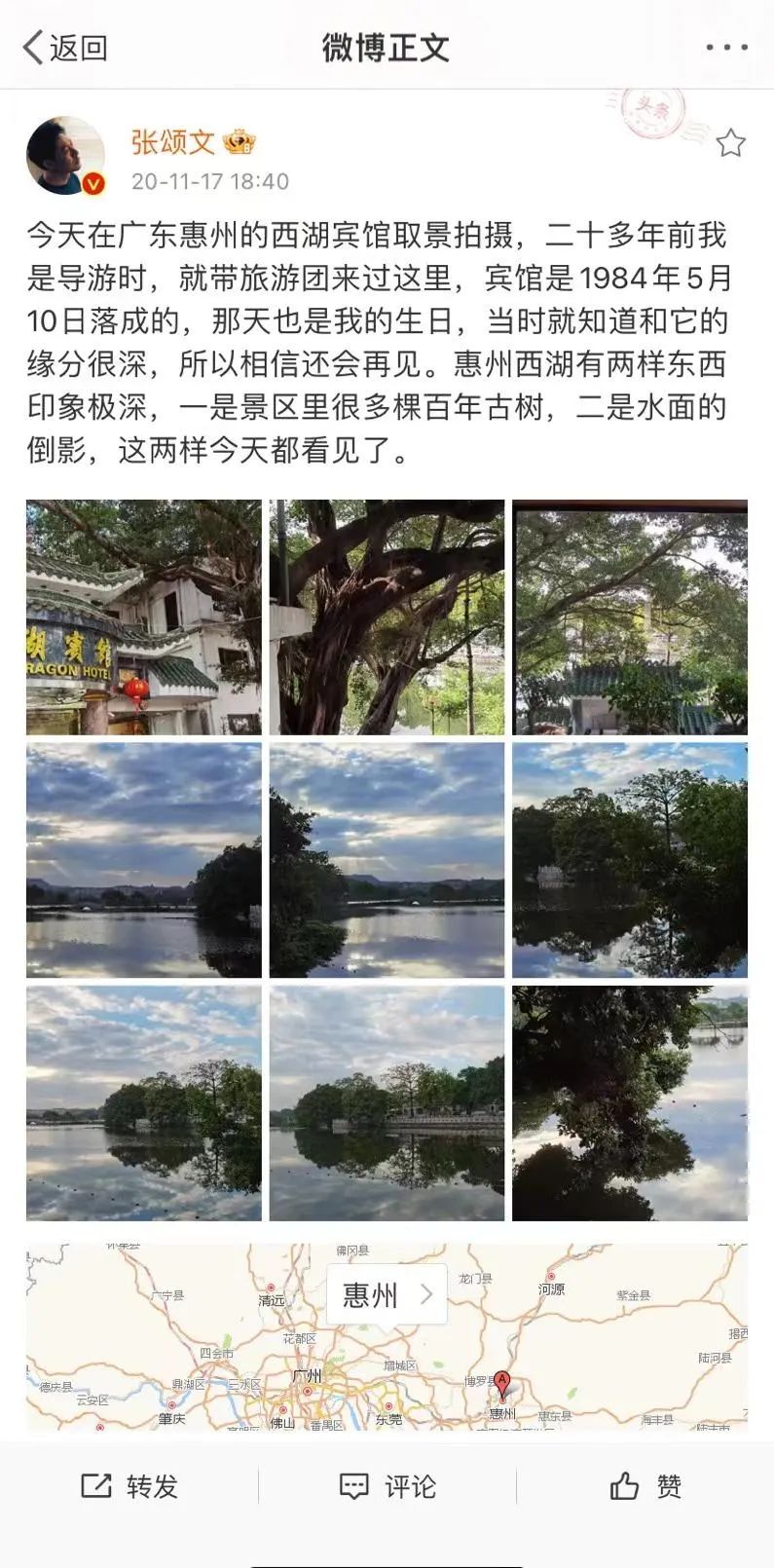This screenshot has height=1568, width=774.
Task: Open the 惠州 location label on the map
Action: coord(387,1294)
